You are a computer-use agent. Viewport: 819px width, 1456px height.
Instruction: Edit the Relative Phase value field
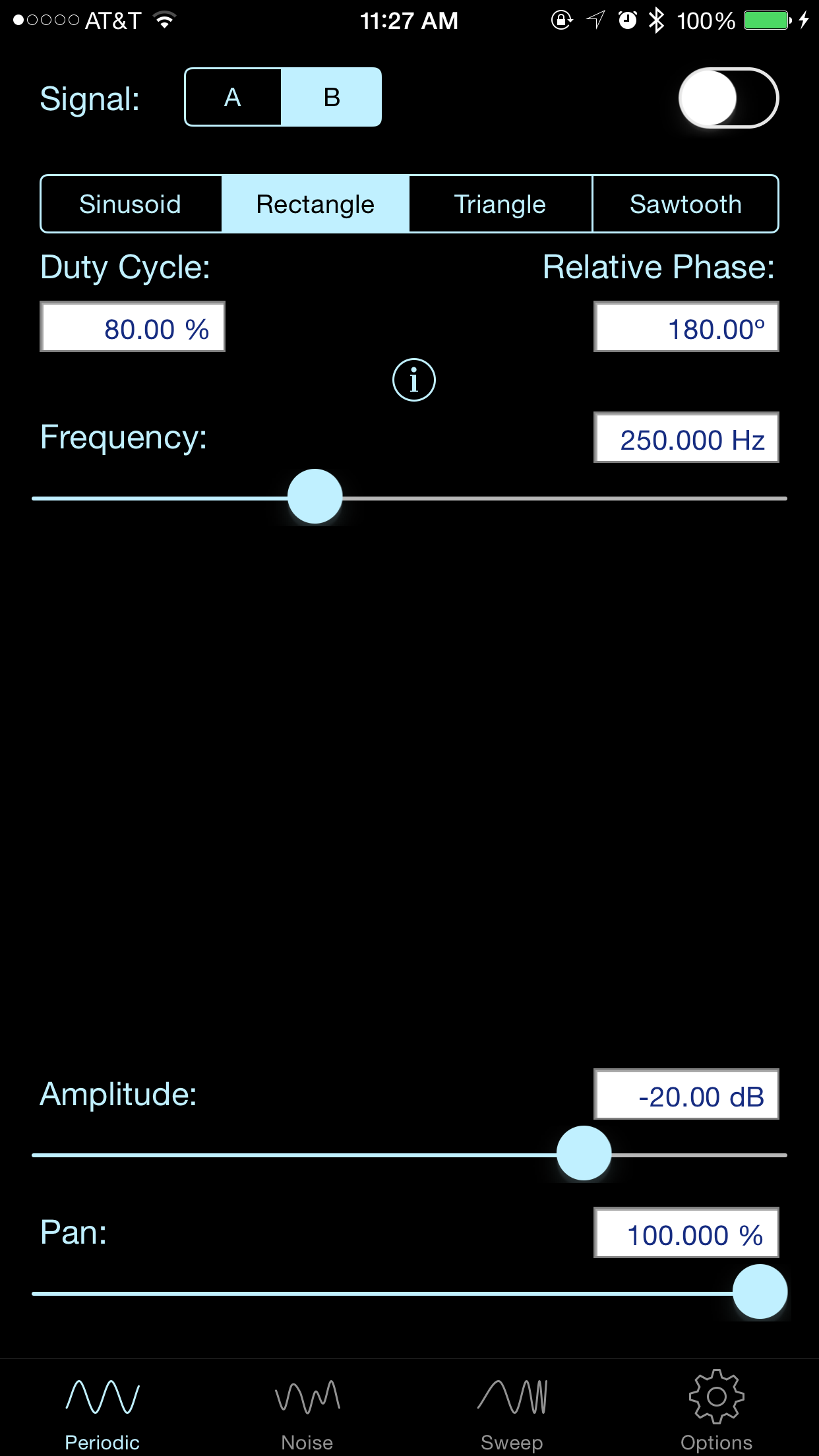[686, 327]
